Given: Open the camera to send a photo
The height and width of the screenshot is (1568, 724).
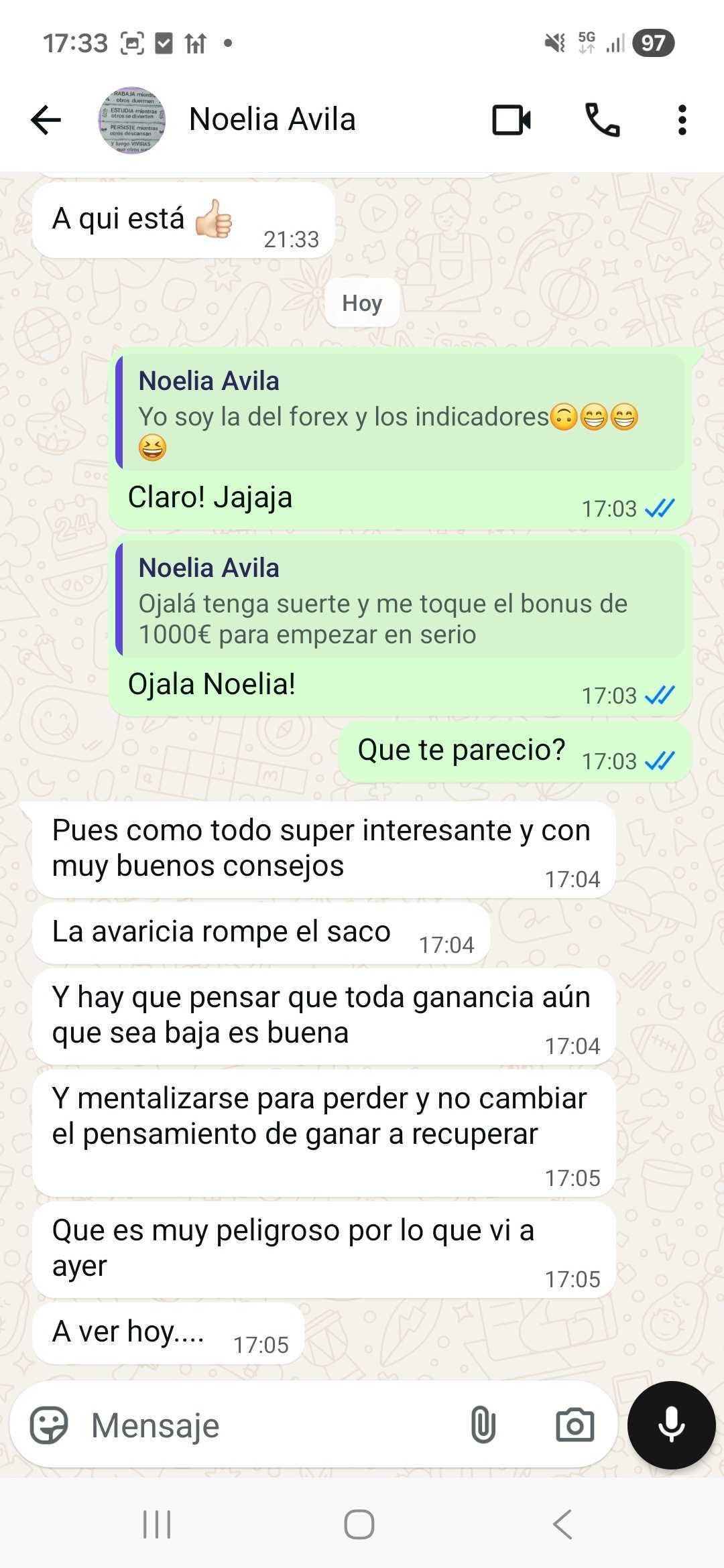Looking at the screenshot, I should [x=575, y=1425].
